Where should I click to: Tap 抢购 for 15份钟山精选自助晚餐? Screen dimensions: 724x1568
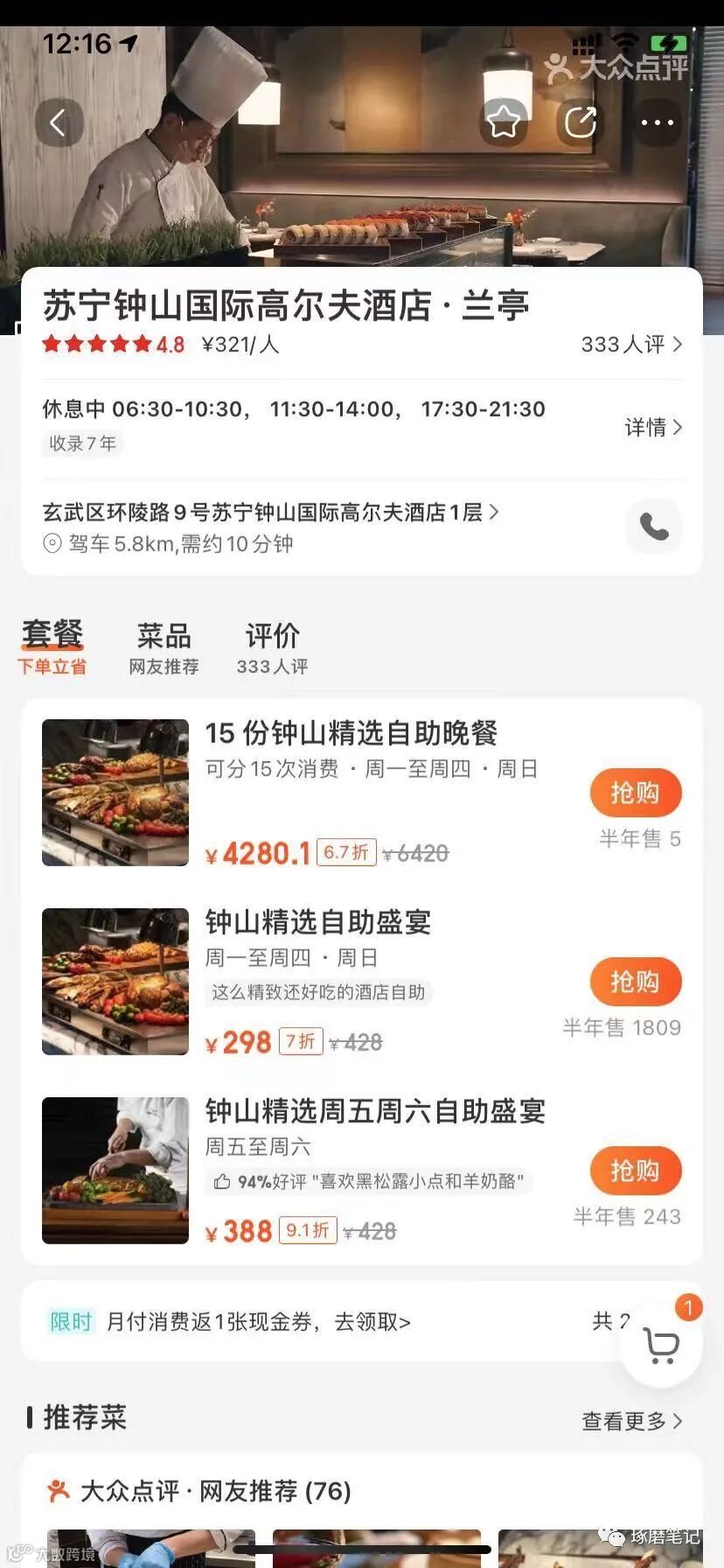click(635, 793)
